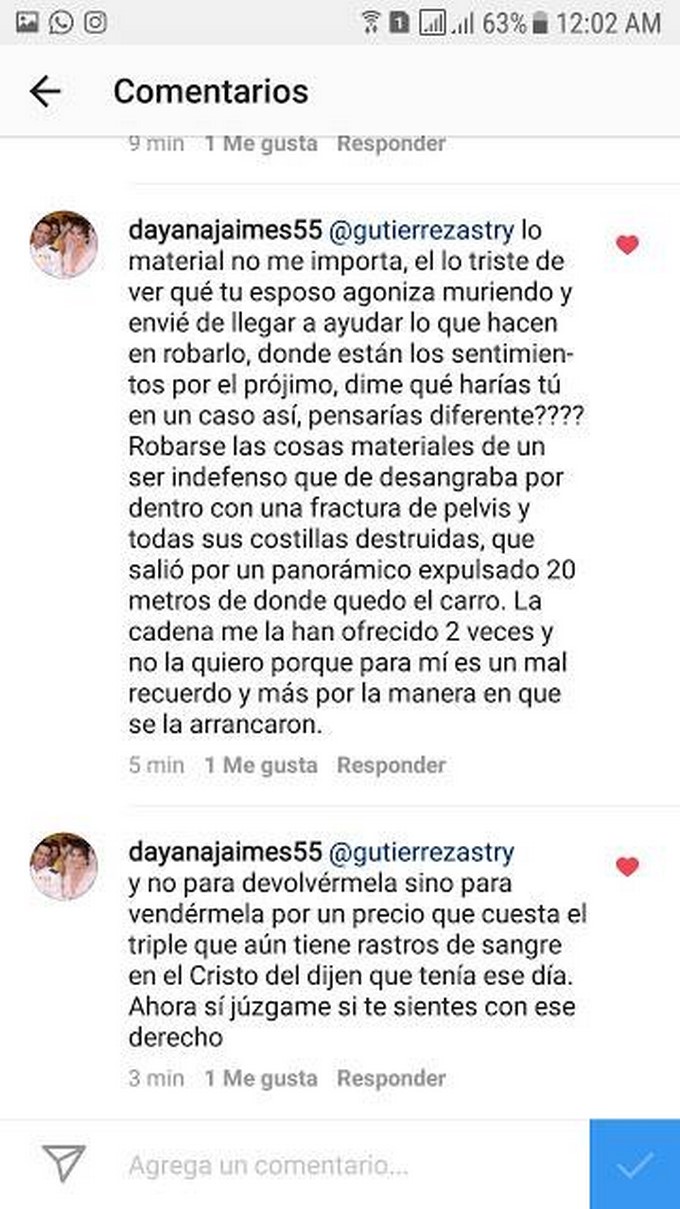Image resolution: width=680 pixels, height=1209 pixels.
Task: Open @gutierrezastry mention in the 3 min comment
Action: [x=421, y=853]
